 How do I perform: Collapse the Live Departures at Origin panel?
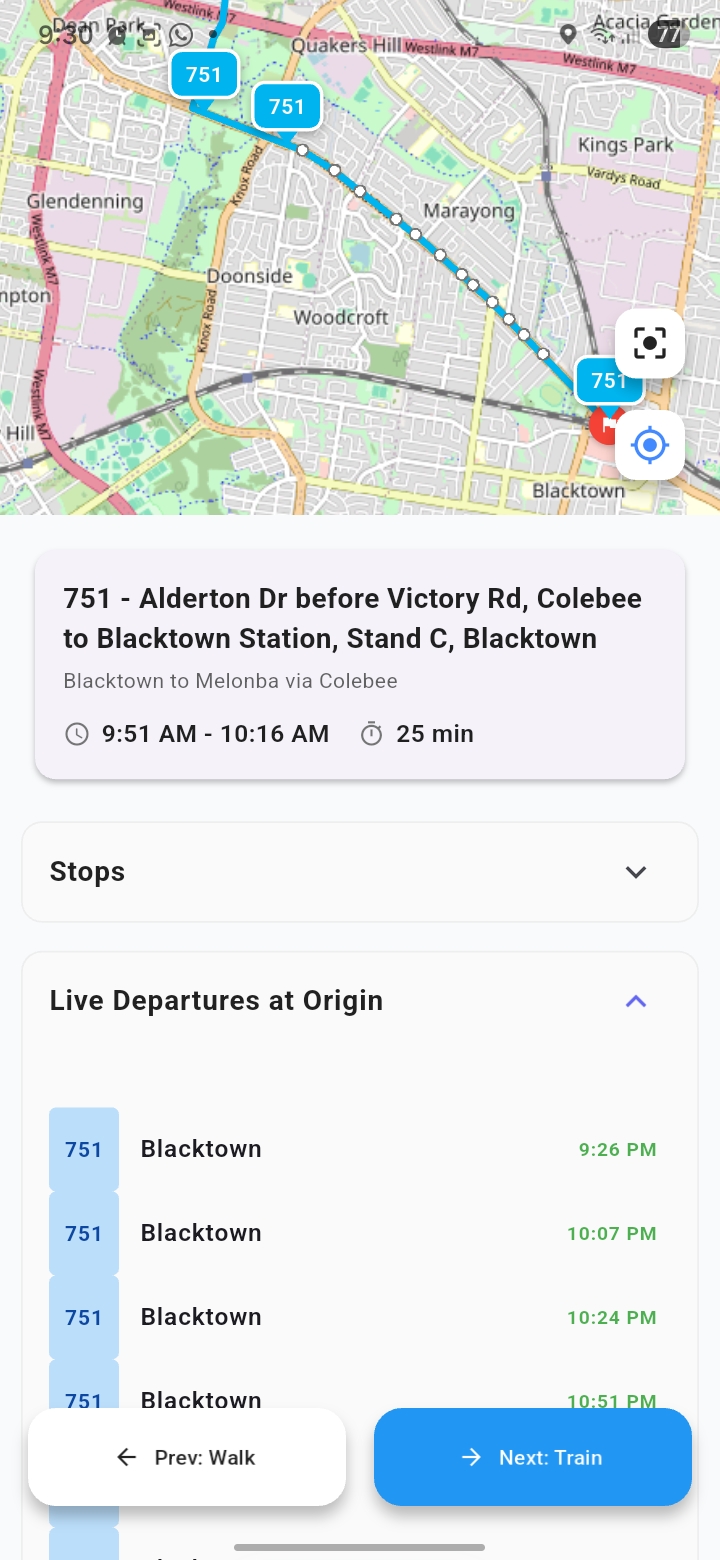[636, 1000]
